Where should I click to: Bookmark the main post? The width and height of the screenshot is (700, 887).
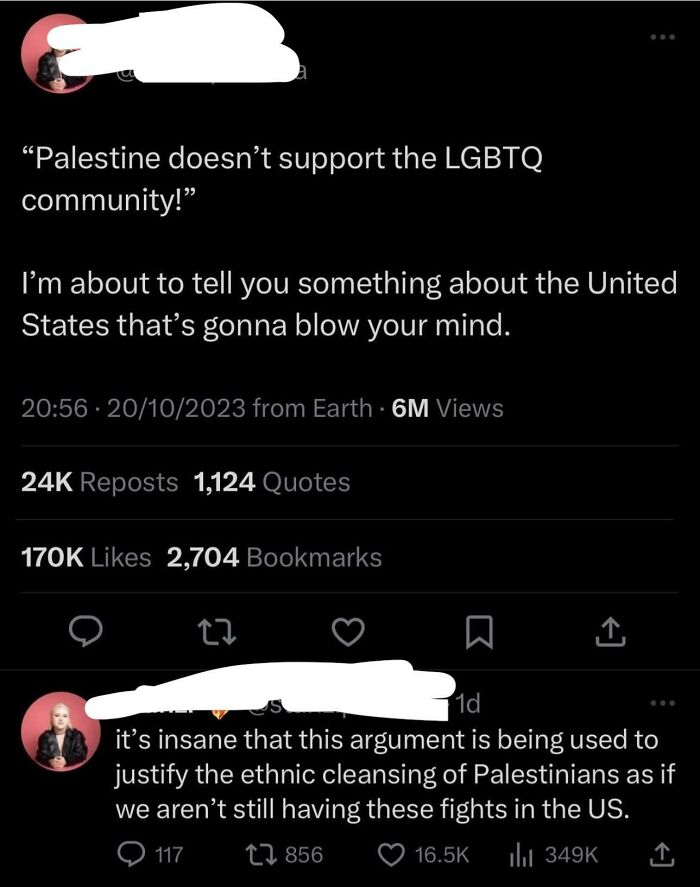coord(480,631)
